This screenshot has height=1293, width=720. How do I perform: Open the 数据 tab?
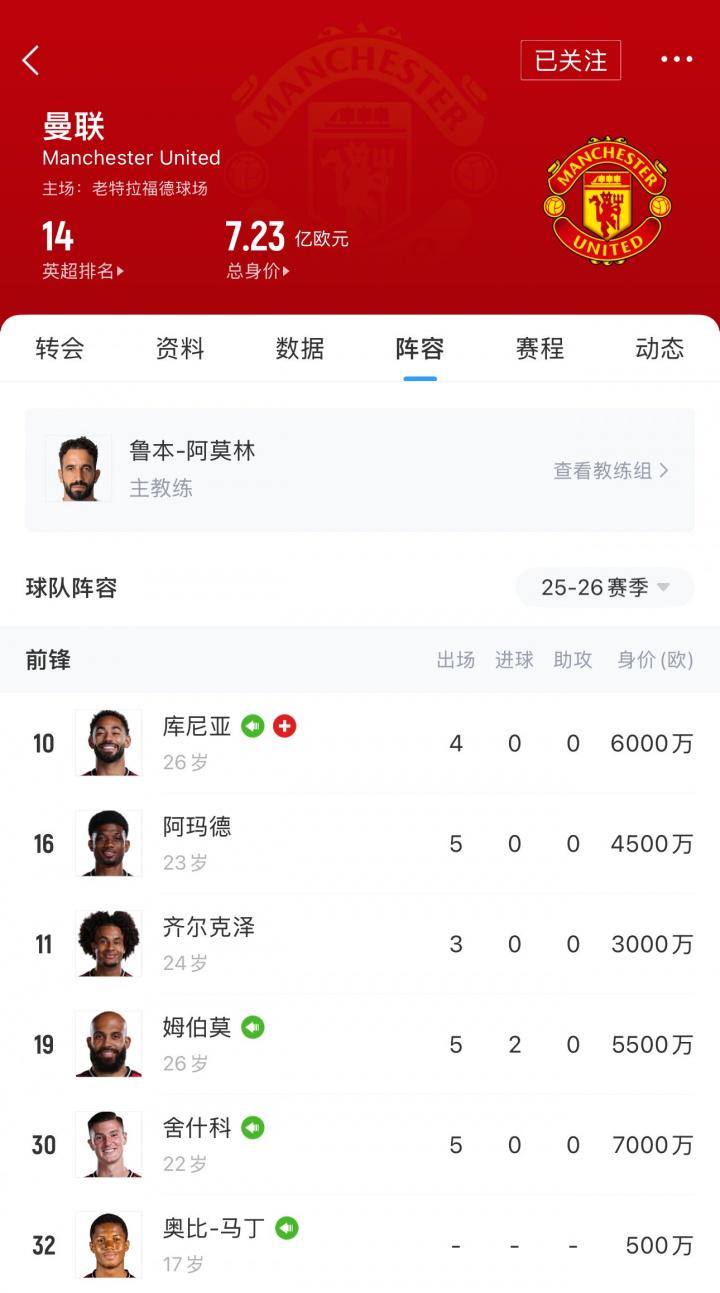tap(300, 348)
